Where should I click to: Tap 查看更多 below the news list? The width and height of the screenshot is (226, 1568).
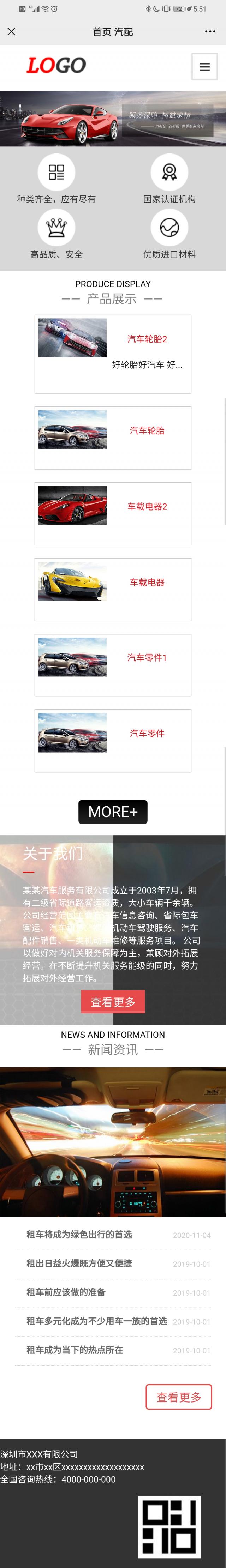coord(178,1397)
